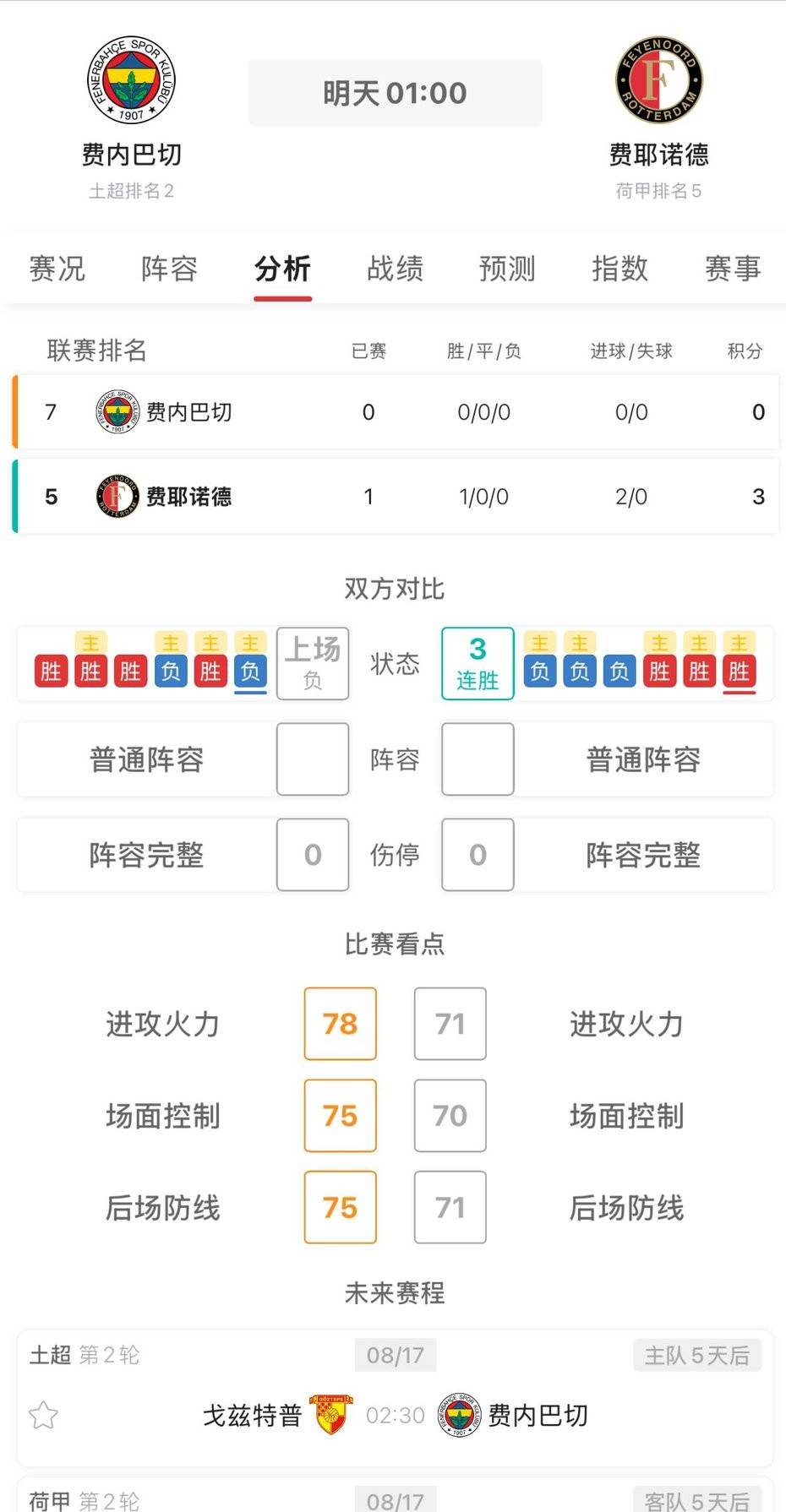Click the red 胜 result badge in home form

click(50, 672)
